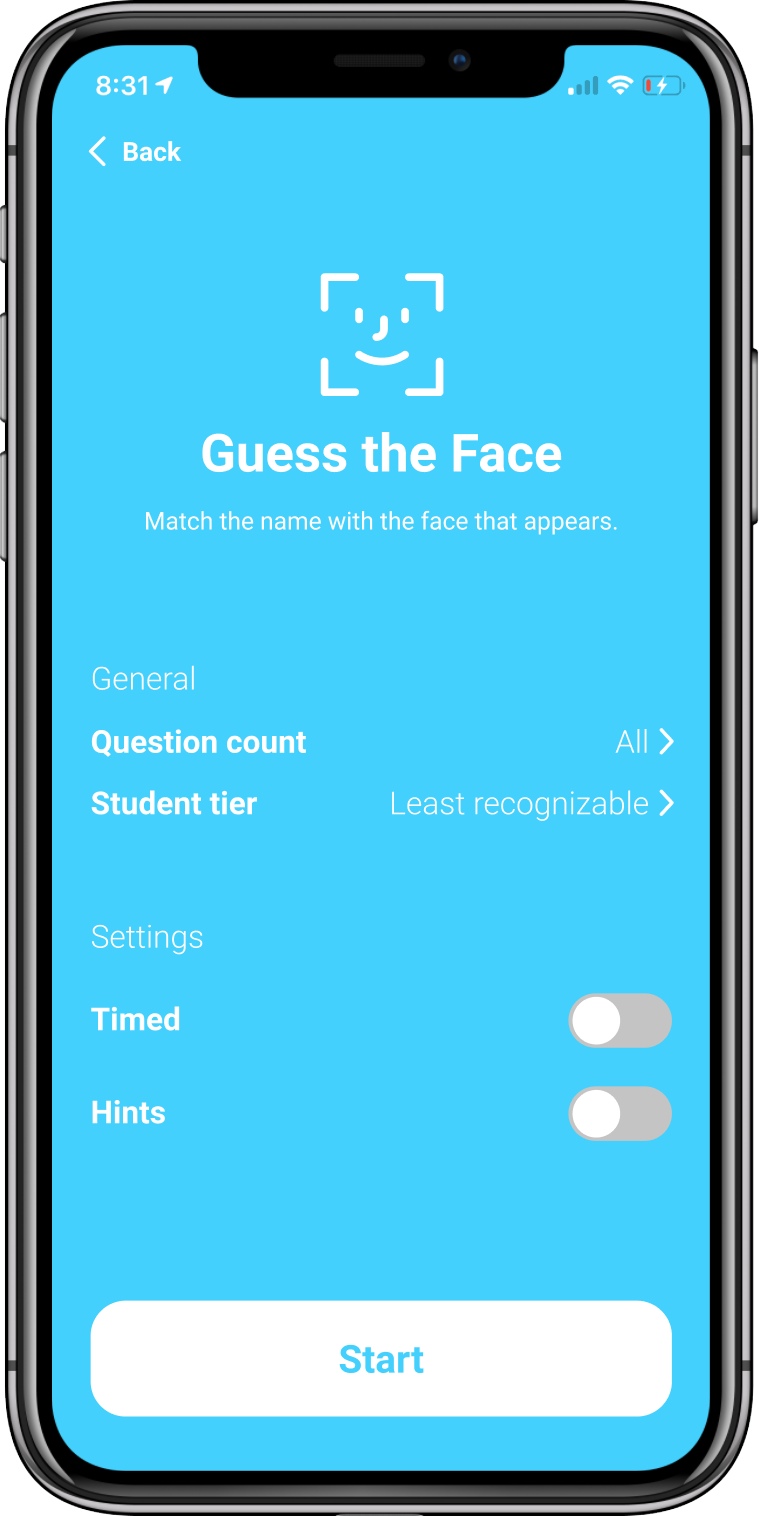Enable the Timed switch
The image size is (759, 1516).
click(x=619, y=1020)
